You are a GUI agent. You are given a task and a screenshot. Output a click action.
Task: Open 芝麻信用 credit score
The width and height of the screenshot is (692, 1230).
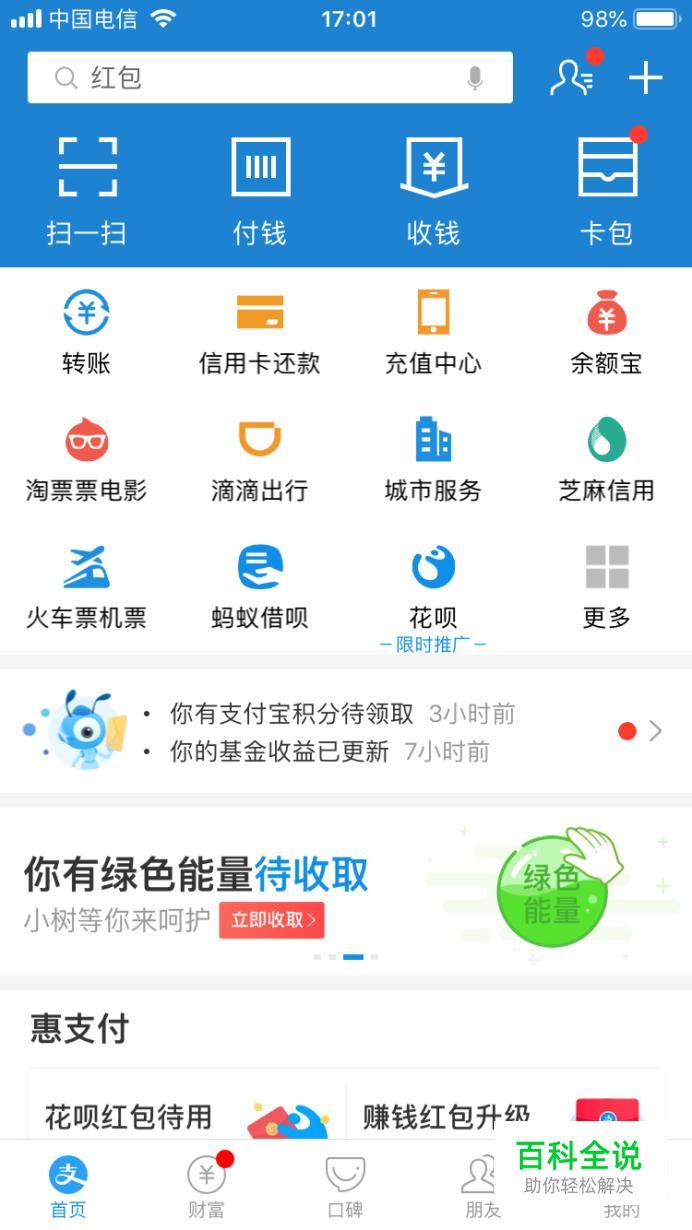(x=606, y=460)
